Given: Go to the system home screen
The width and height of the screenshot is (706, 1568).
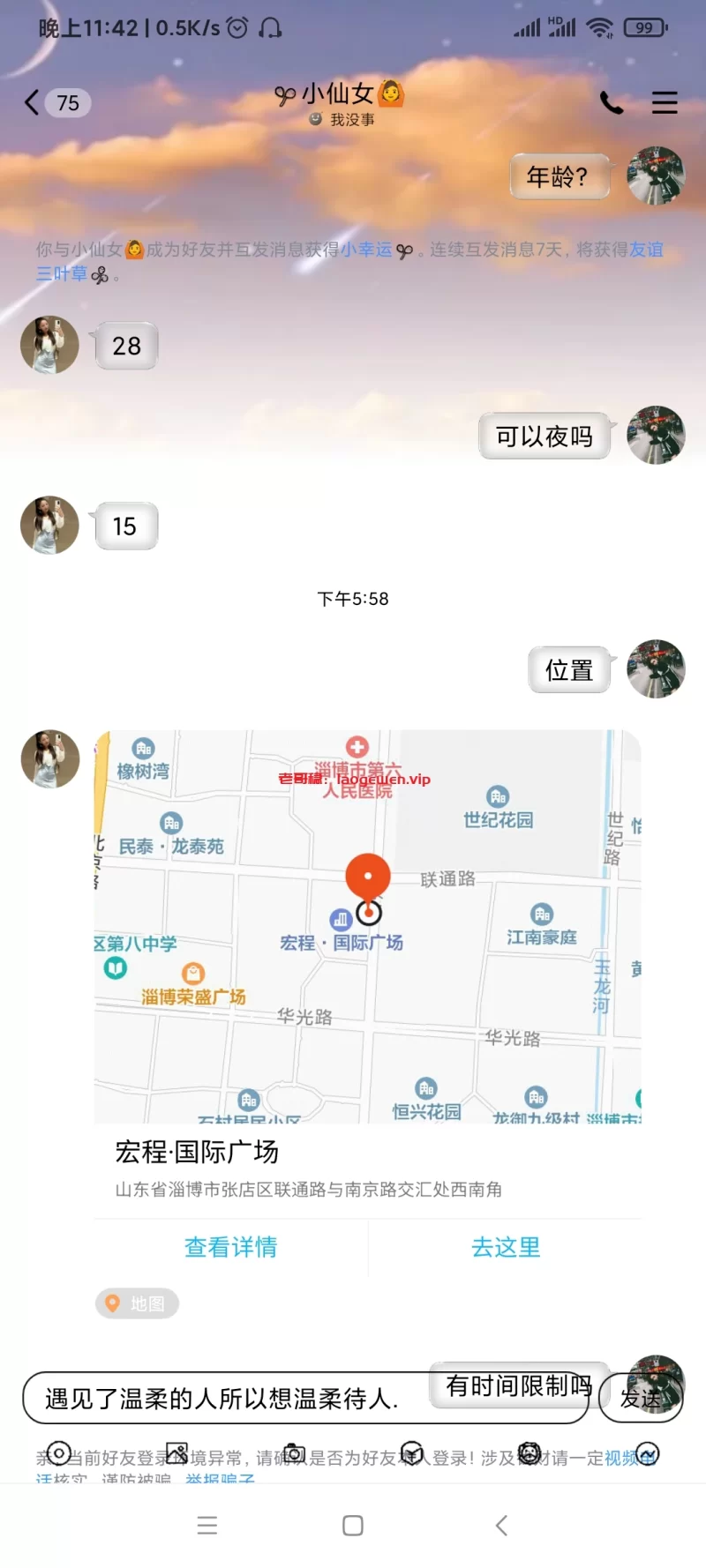Looking at the screenshot, I should pos(353,1526).
